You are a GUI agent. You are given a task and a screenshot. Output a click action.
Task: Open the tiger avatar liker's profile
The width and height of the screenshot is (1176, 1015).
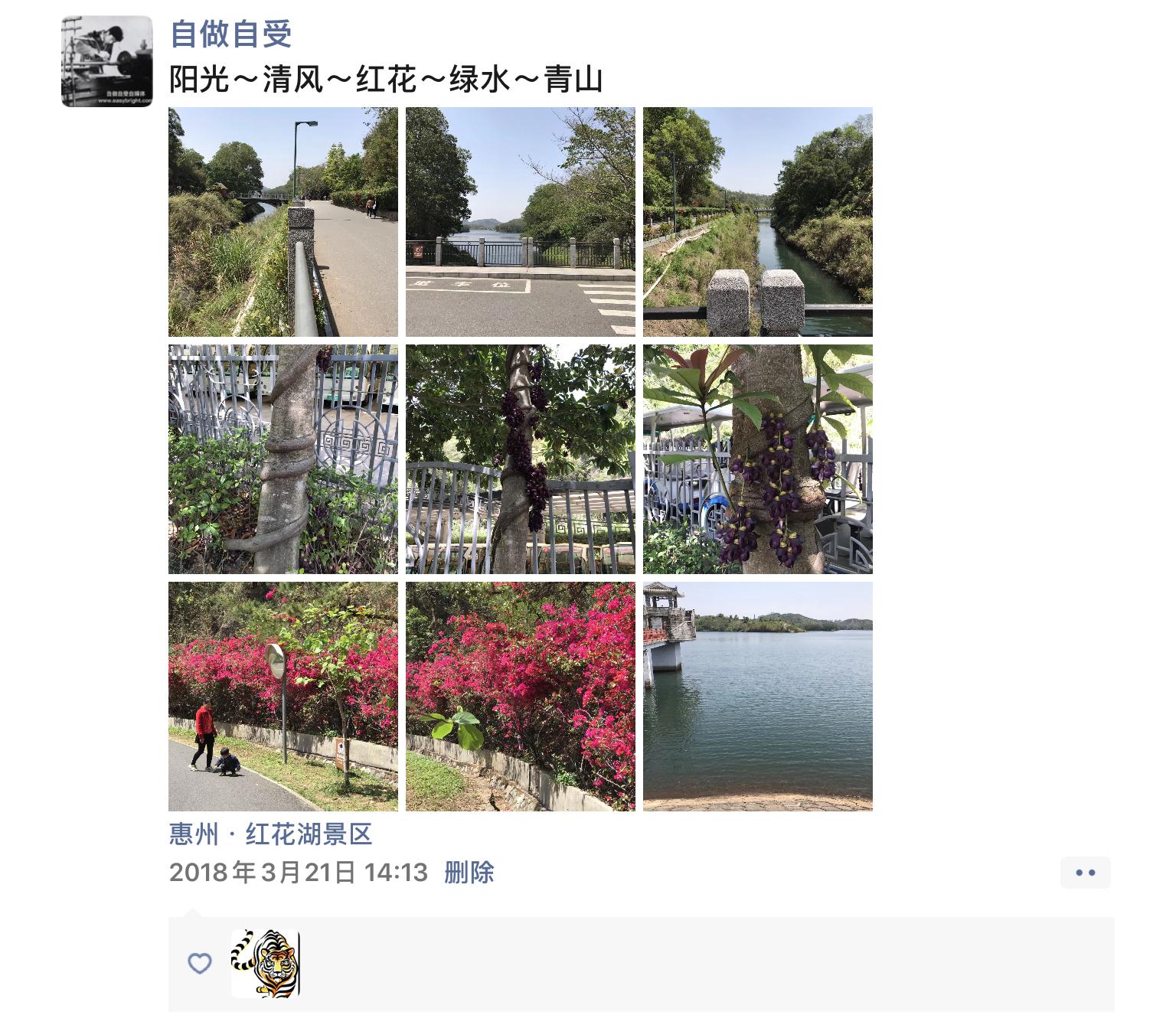click(x=265, y=964)
